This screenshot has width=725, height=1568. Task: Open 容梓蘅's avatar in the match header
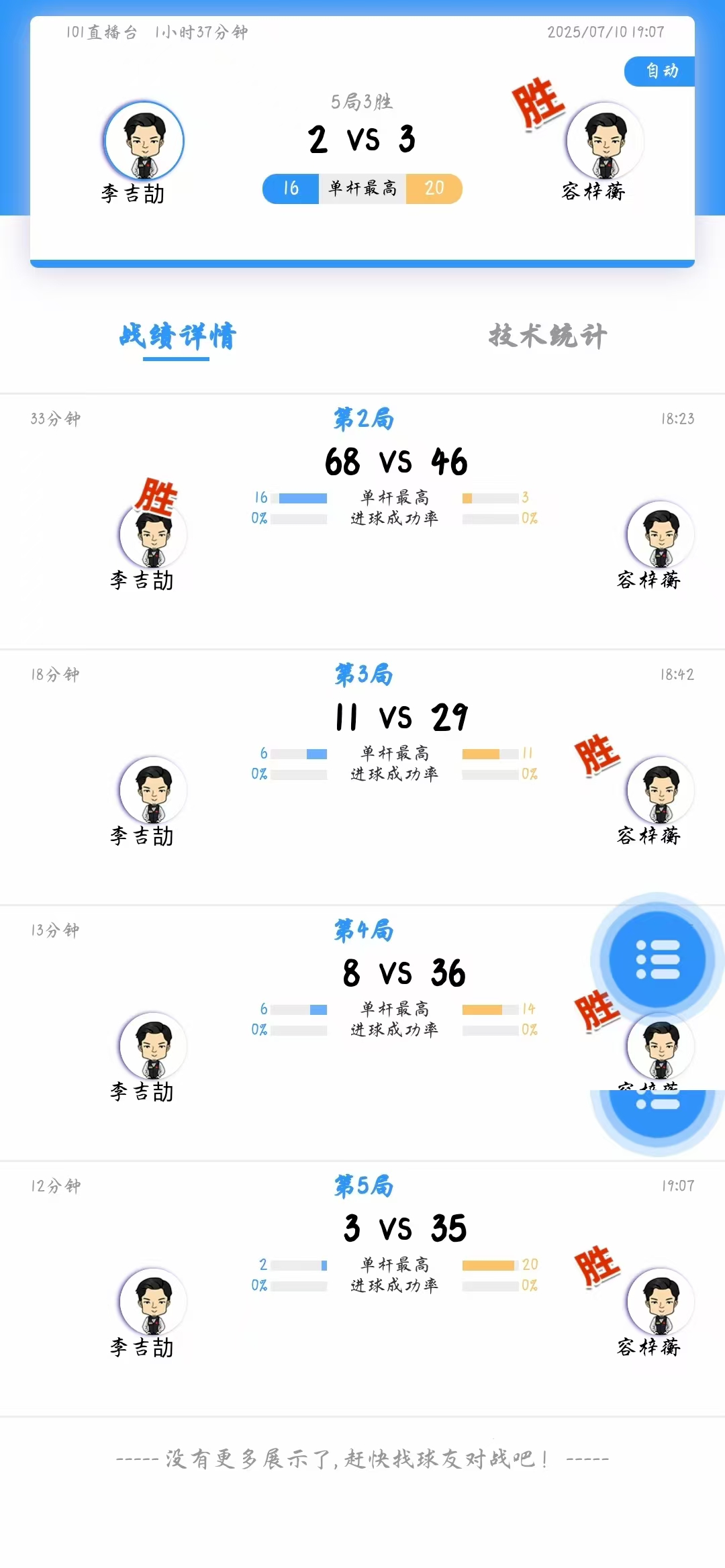tap(606, 142)
